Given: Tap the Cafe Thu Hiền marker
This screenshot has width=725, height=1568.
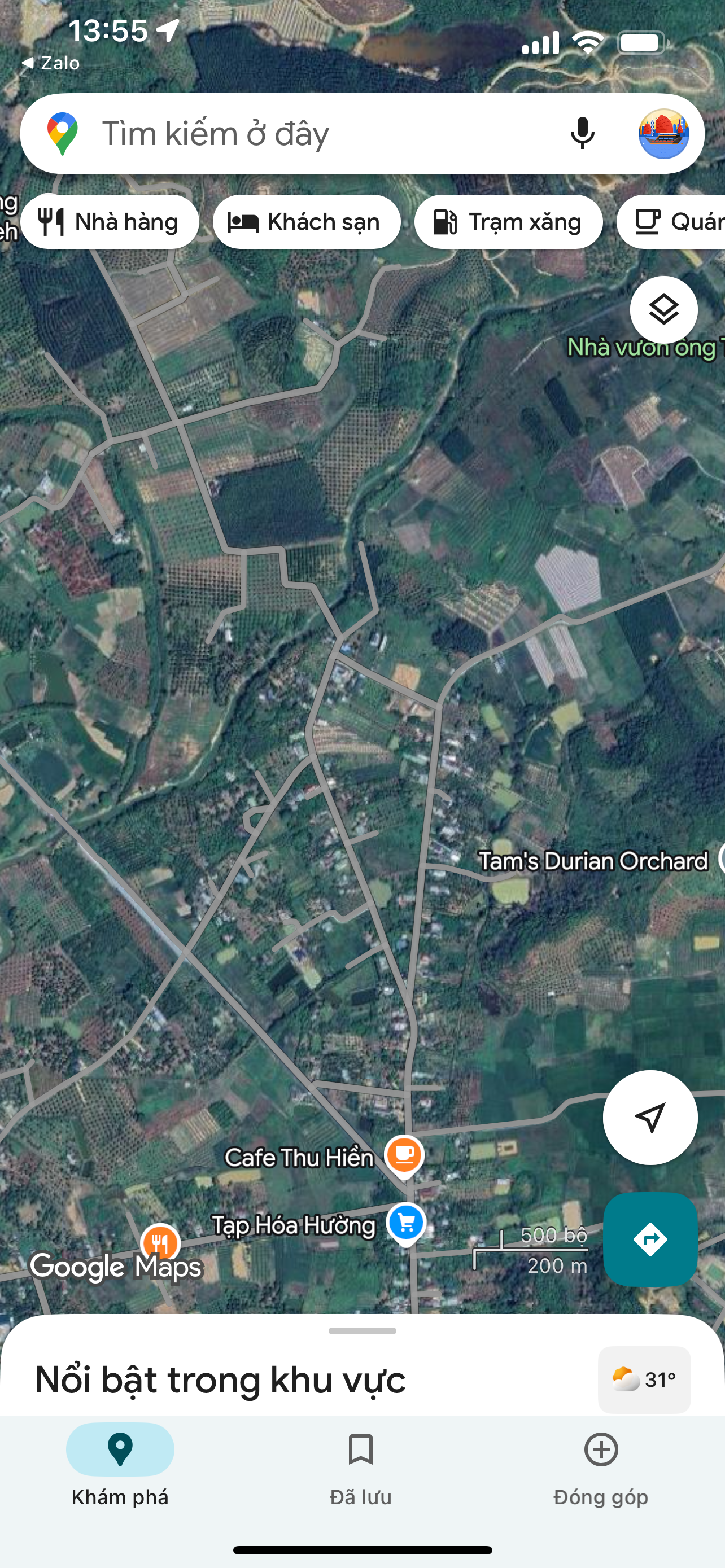Looking at the screenshot, I should point(404,1155).
